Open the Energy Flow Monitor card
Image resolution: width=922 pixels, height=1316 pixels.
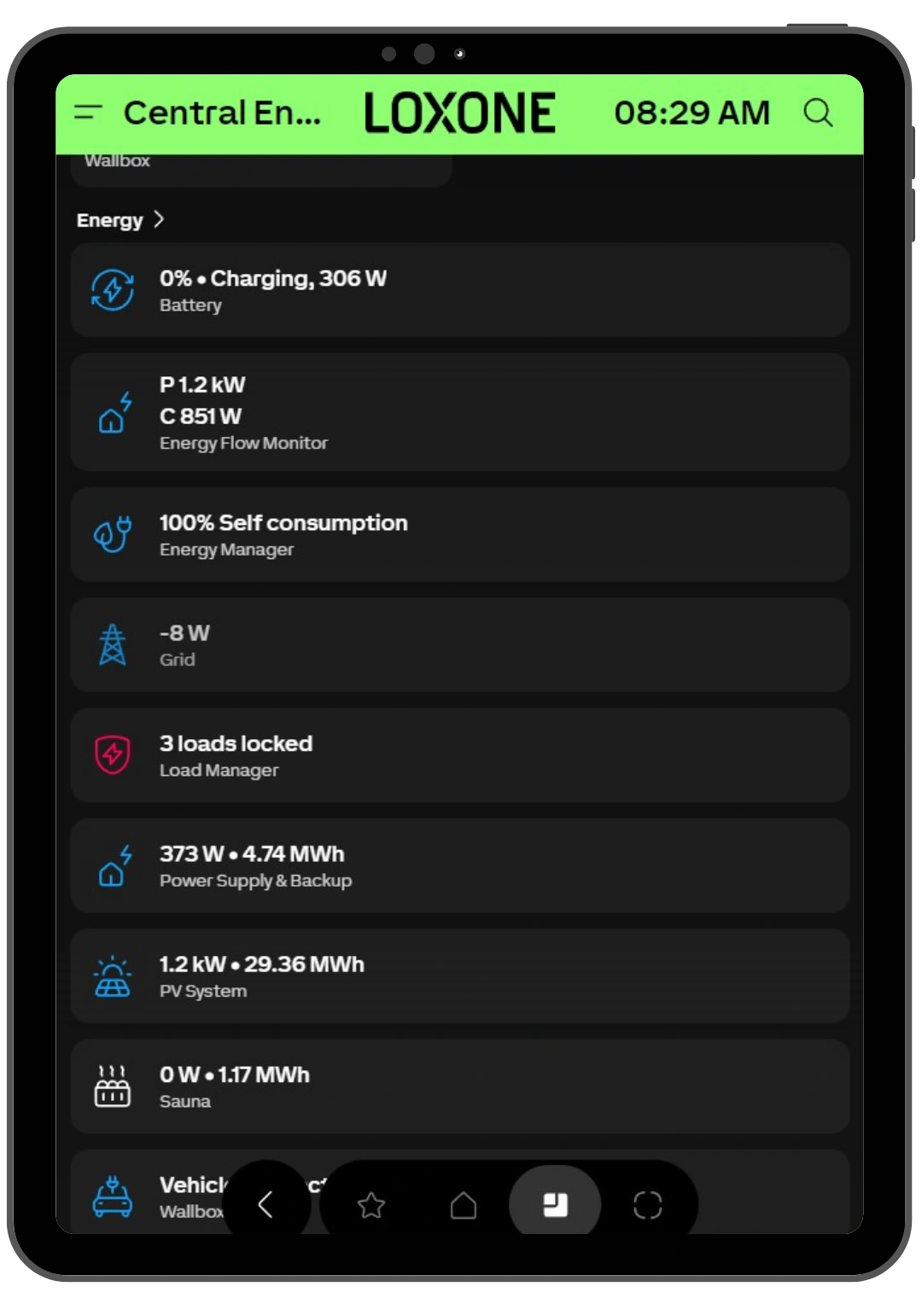(460, 412)
